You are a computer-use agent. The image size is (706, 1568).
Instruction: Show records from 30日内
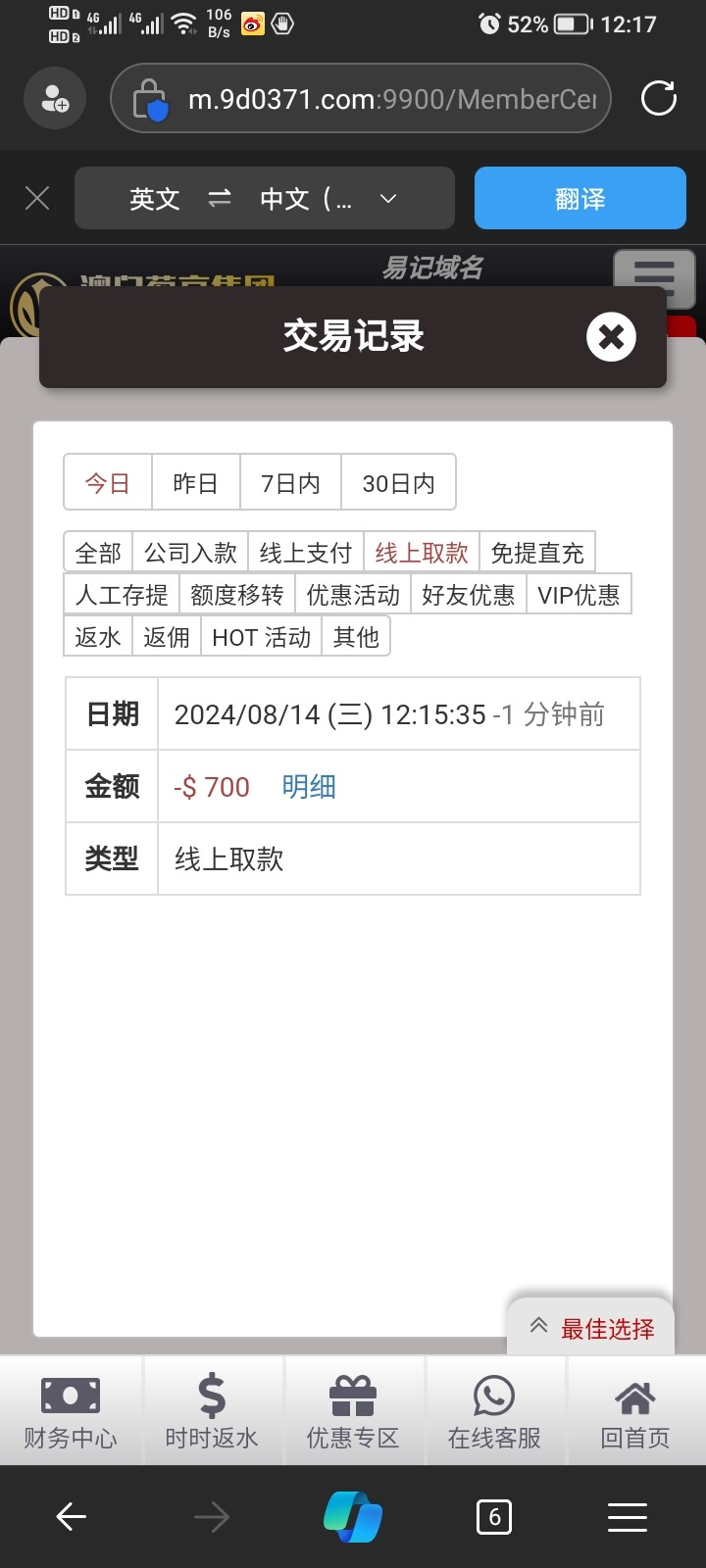point(398,483)
